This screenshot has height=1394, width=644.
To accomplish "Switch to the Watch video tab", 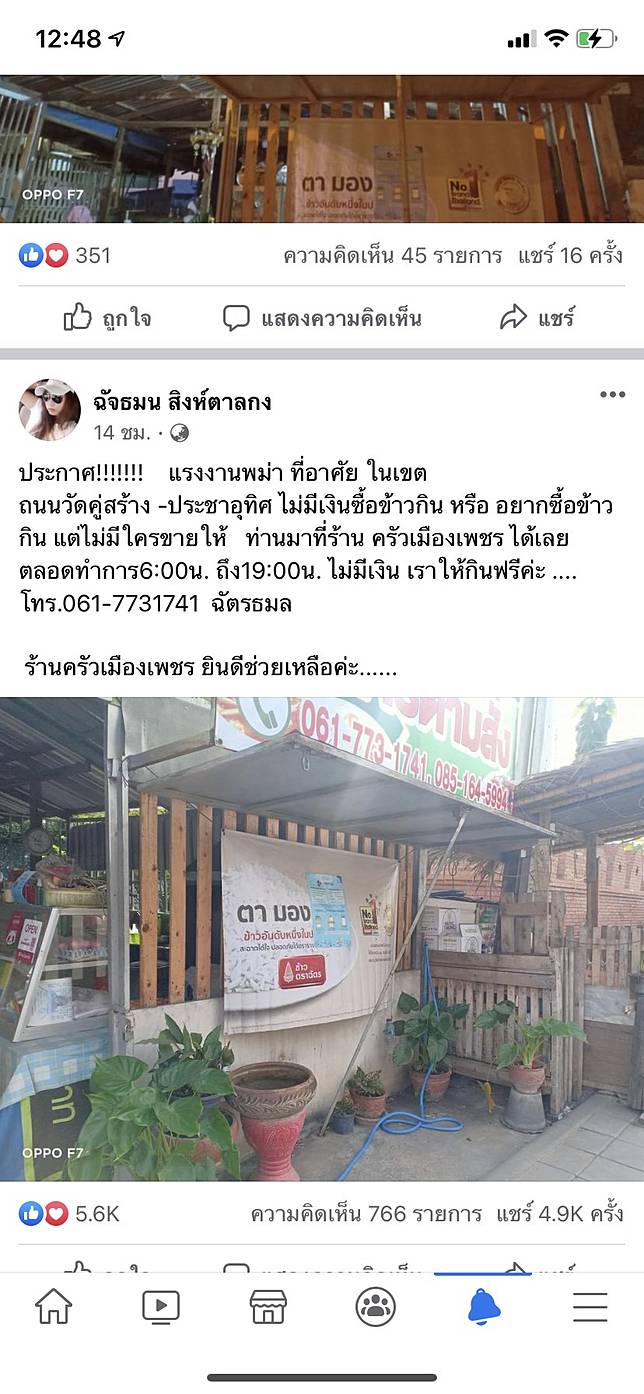I will pyautogui.click(x=161, y=1306).
